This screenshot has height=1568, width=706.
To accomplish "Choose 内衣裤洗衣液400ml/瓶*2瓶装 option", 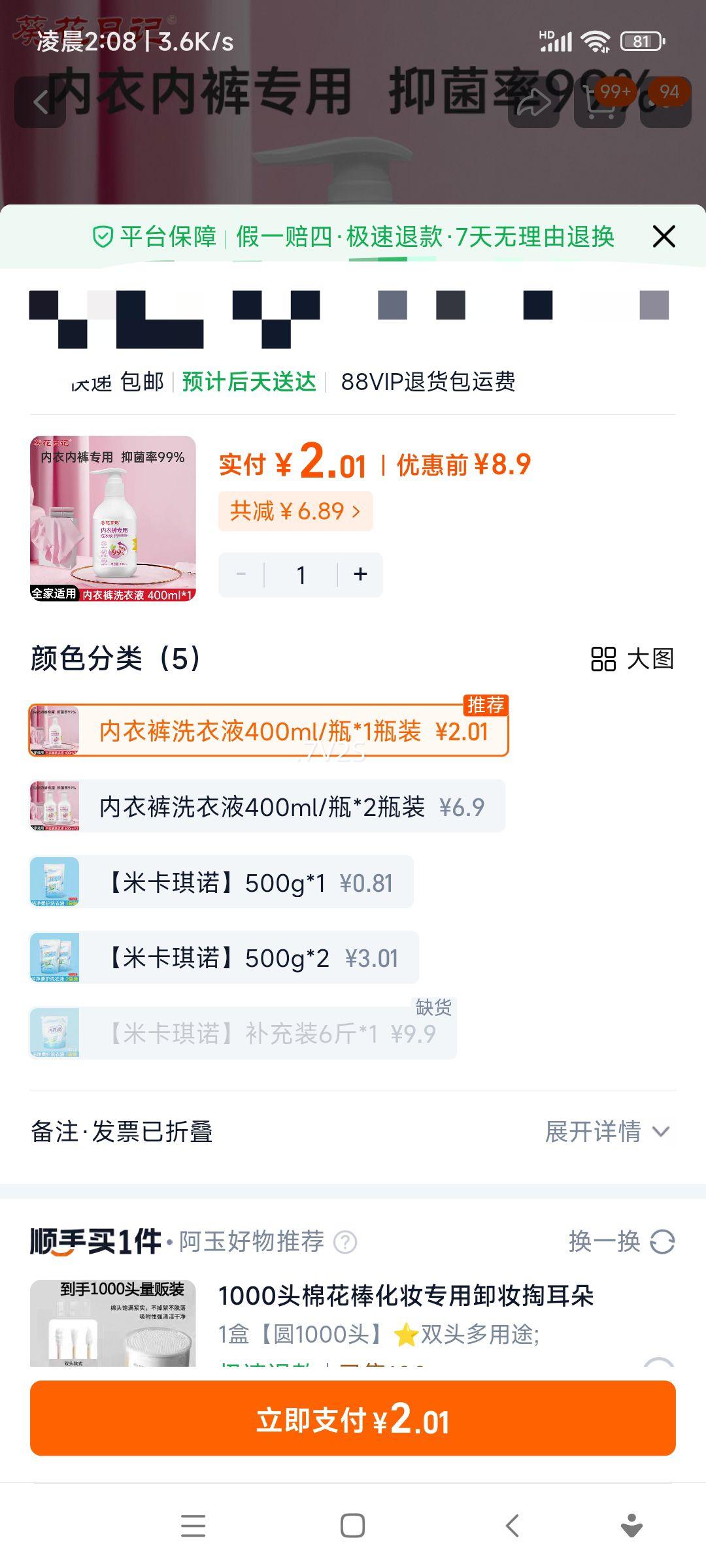I will pos(267,807).
